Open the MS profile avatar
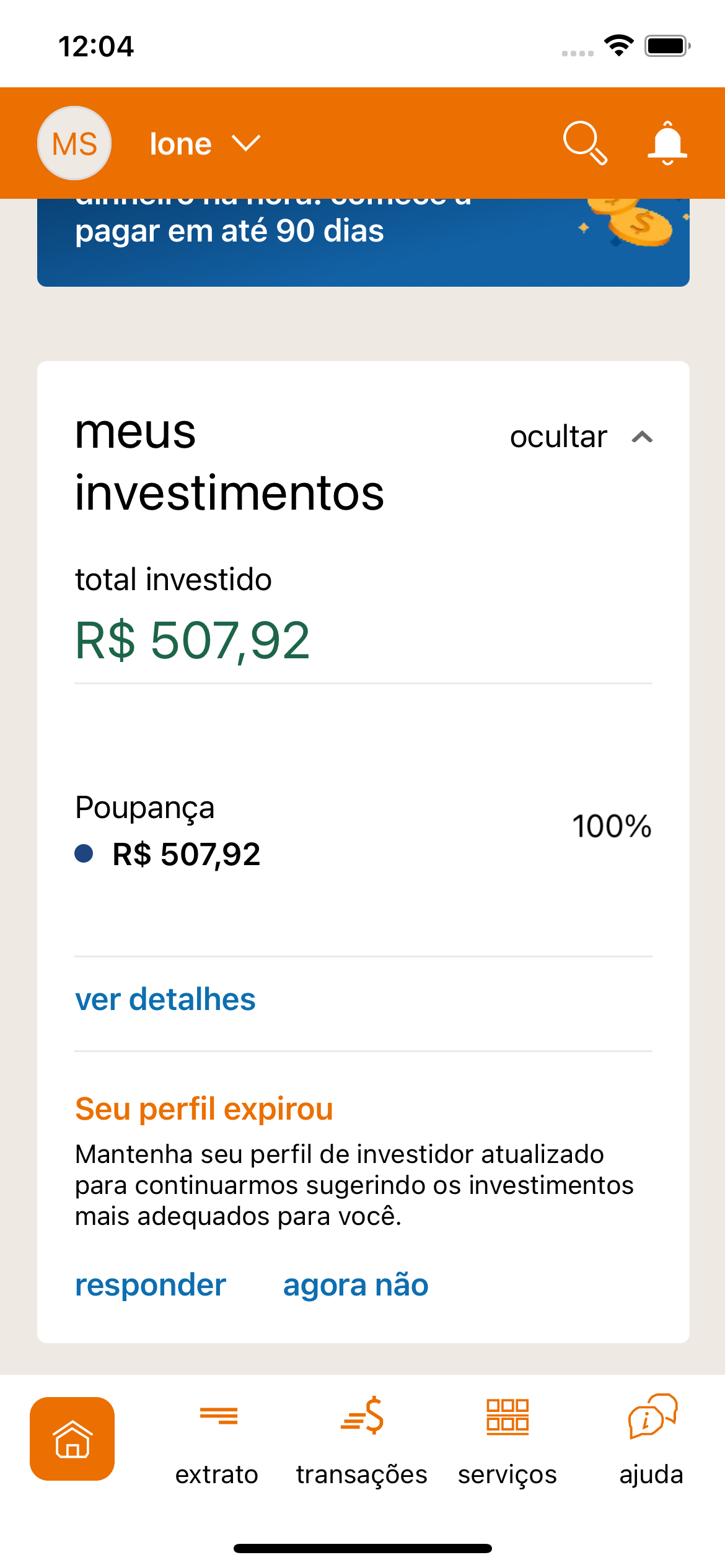Screen dimensions: 725x1568 pos(74,144)
